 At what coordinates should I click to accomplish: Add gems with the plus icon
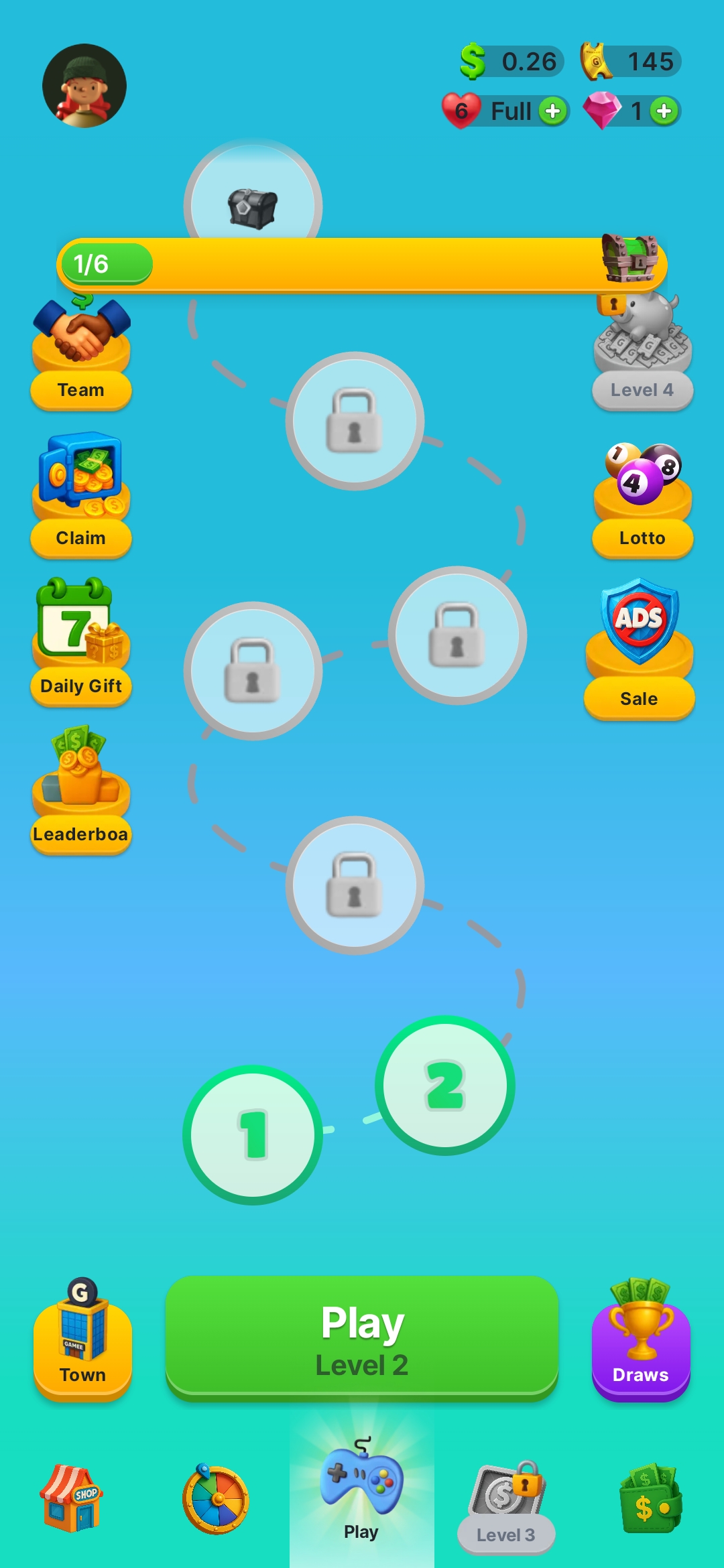pos(664,111)
